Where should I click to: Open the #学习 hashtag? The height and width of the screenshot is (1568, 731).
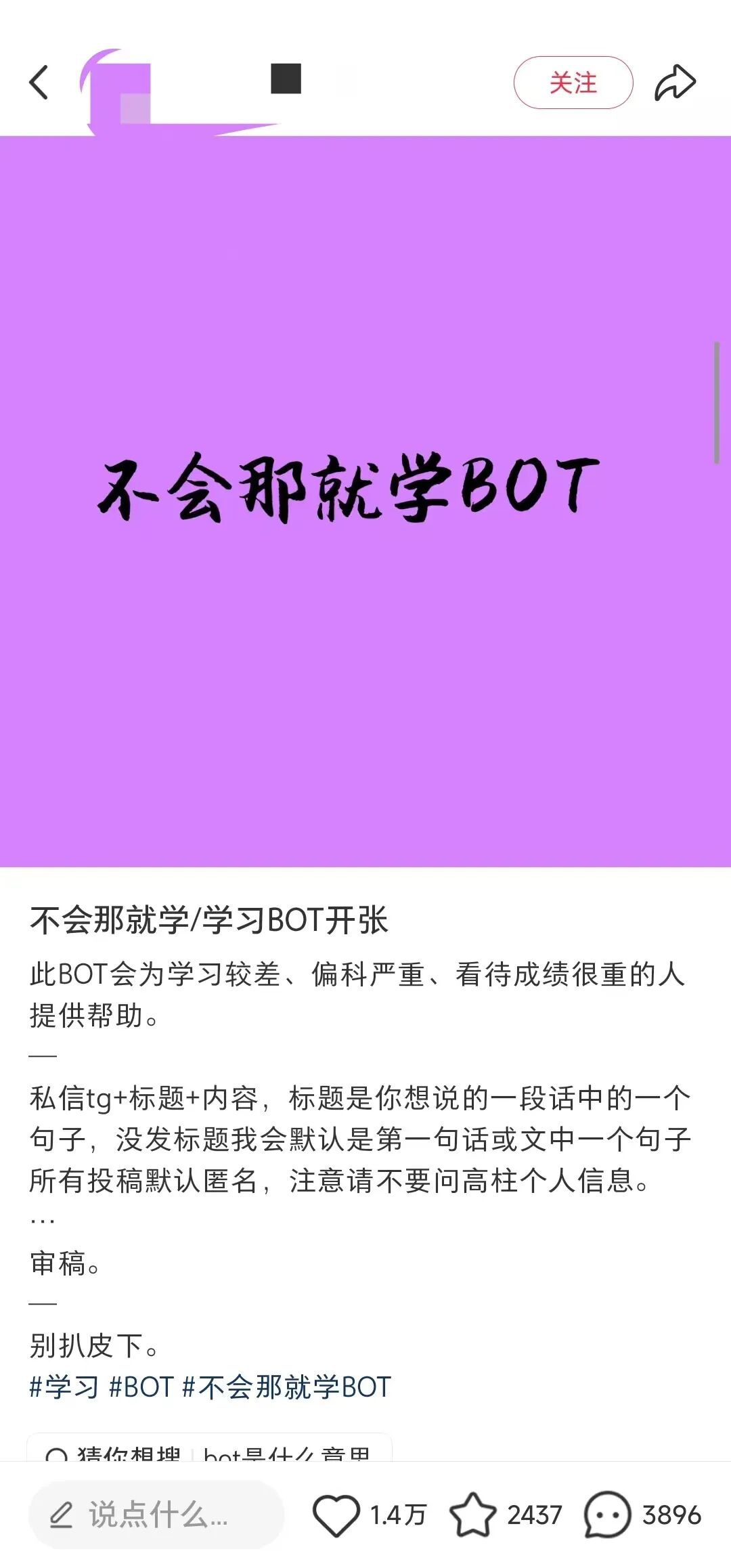pos(64,1387)
